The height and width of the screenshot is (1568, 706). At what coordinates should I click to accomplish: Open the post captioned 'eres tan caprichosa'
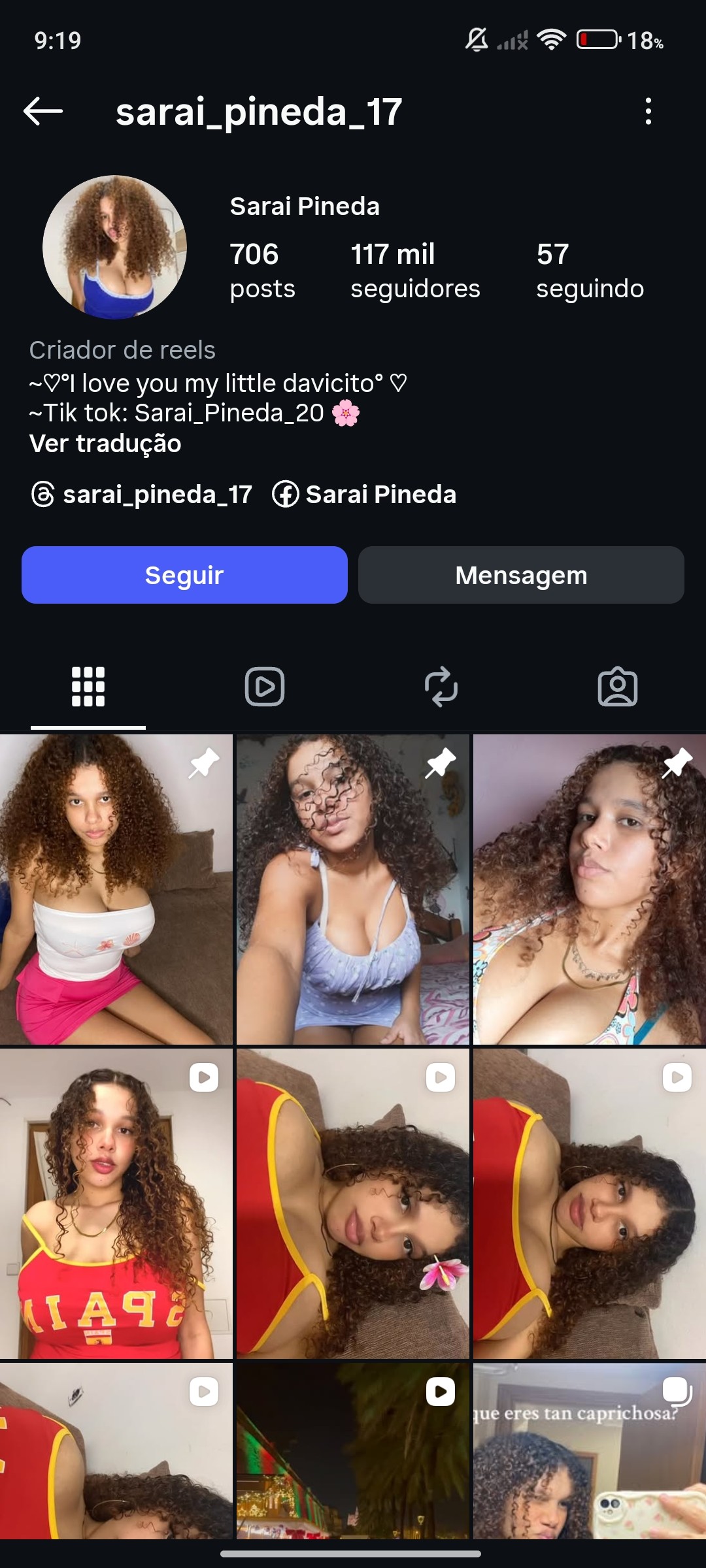tap(590, 1450)
